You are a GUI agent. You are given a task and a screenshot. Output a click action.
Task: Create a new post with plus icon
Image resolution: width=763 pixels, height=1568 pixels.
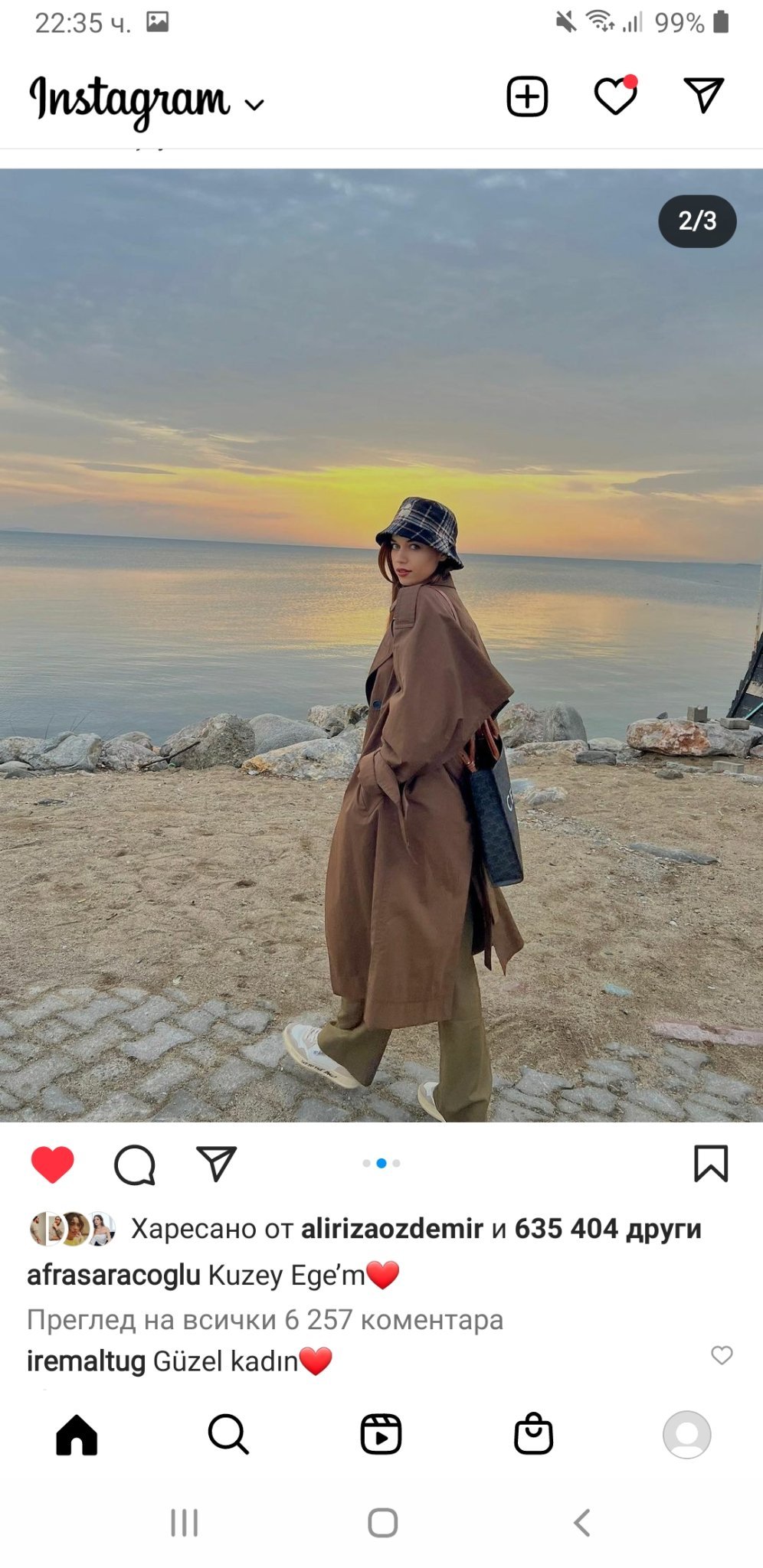tap(527, 96)
